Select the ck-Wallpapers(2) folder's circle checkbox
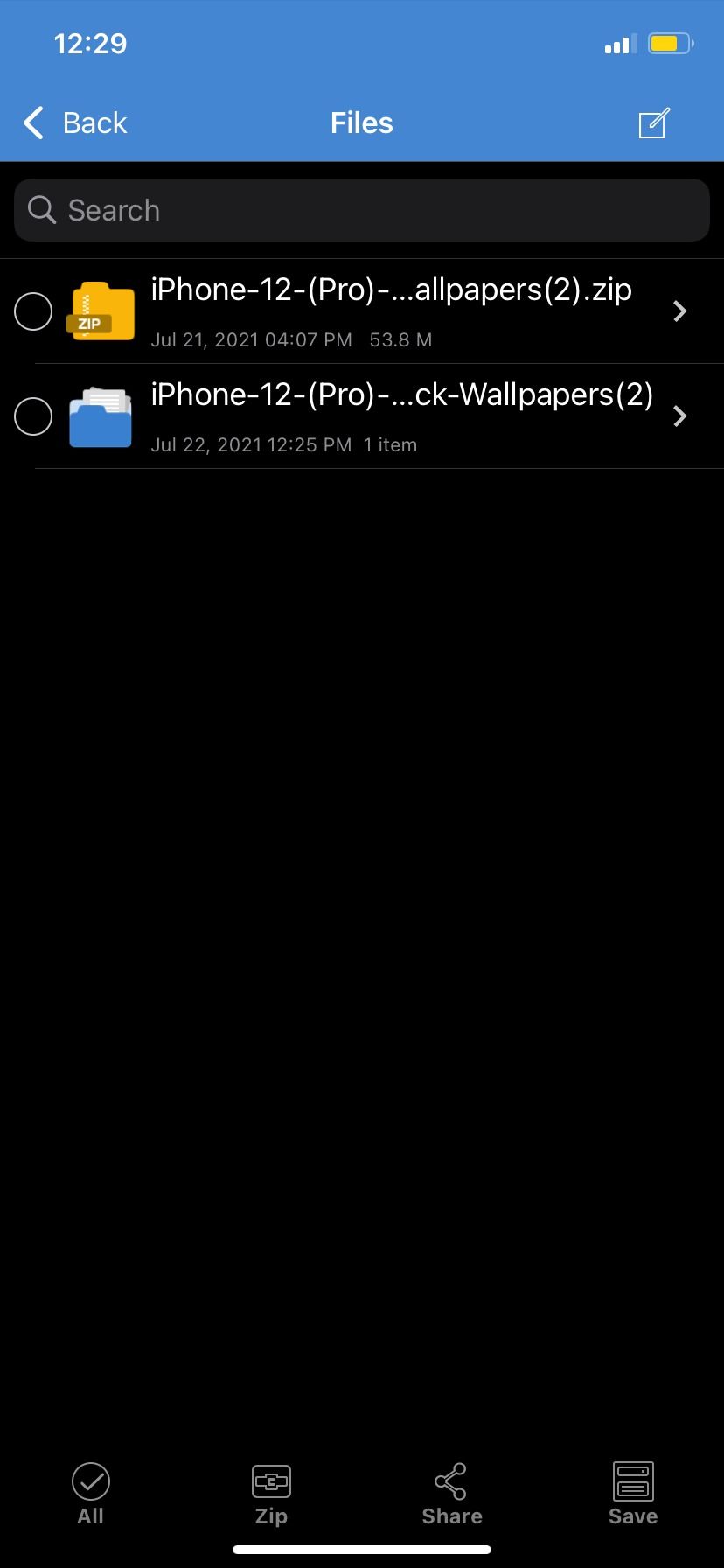724x1568 pixels. click(x=33, y=416)
